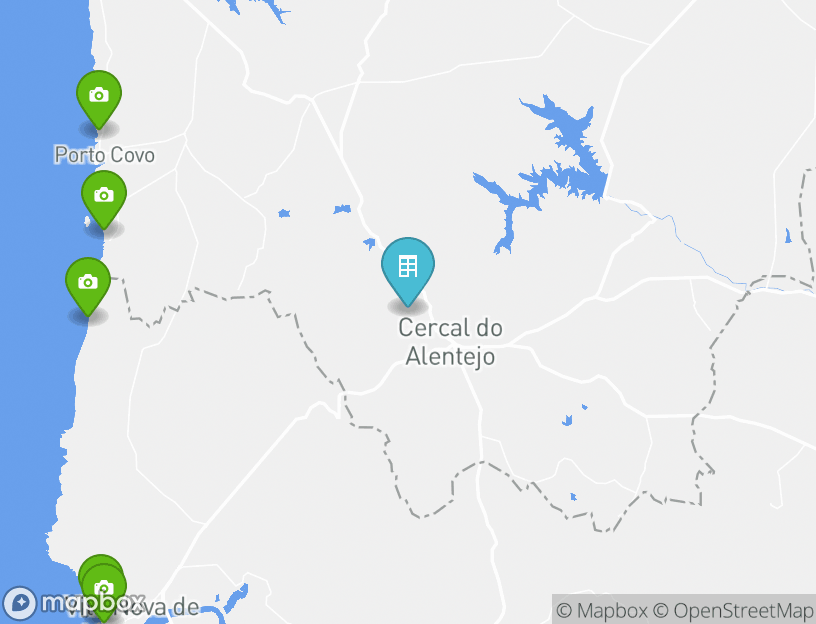
Task: Select the camera marker on the dashed boundary at coast
Action: point(88,282)
